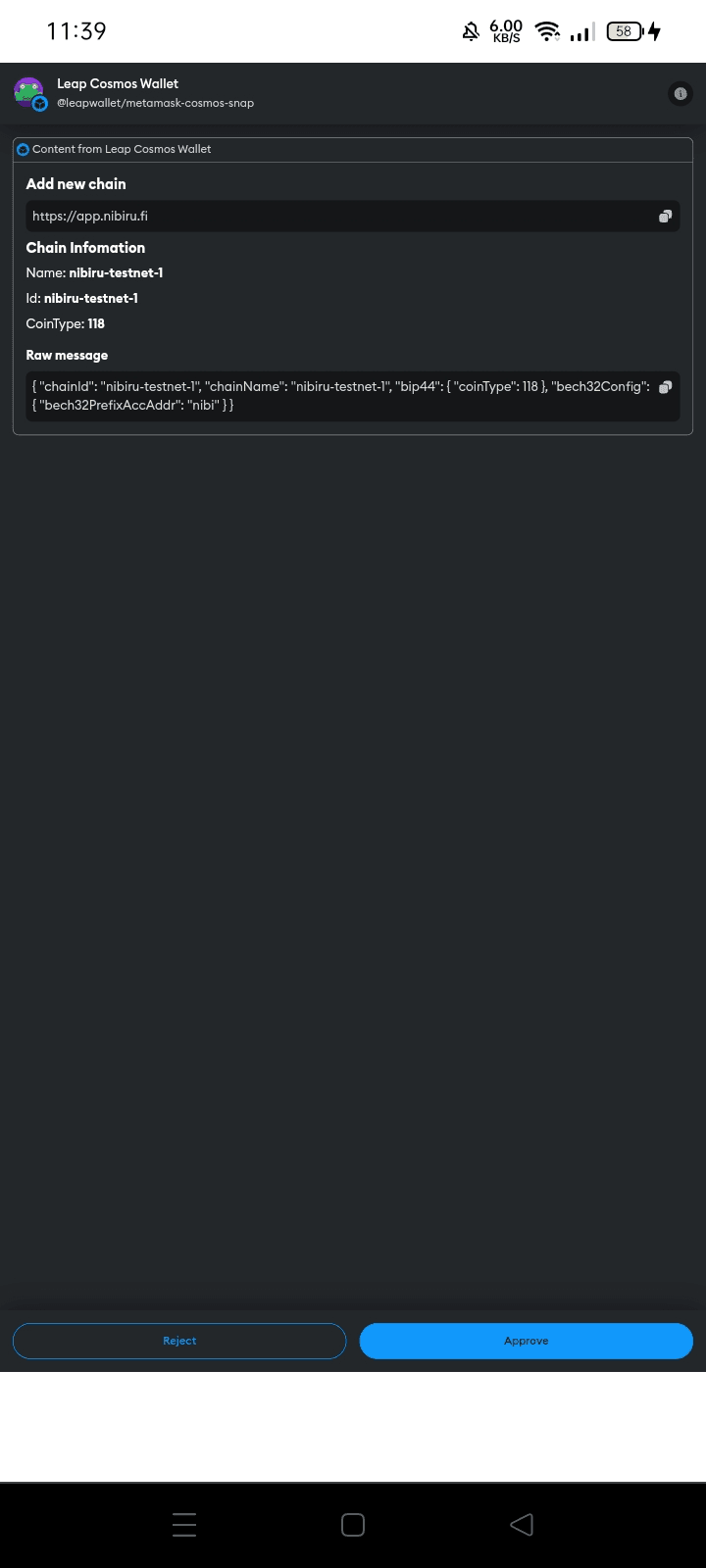Copy the app.nibiru.fi URL
Screen dimensions: 706x1568
coord(665,217)
